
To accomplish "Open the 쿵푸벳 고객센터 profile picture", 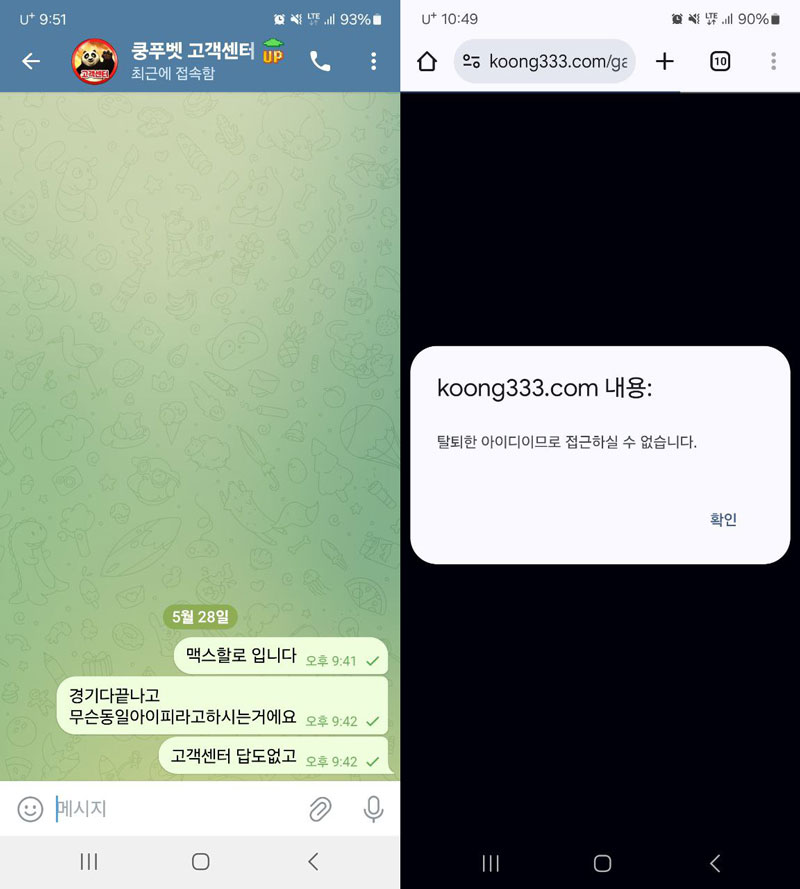I will coord(94,62).
